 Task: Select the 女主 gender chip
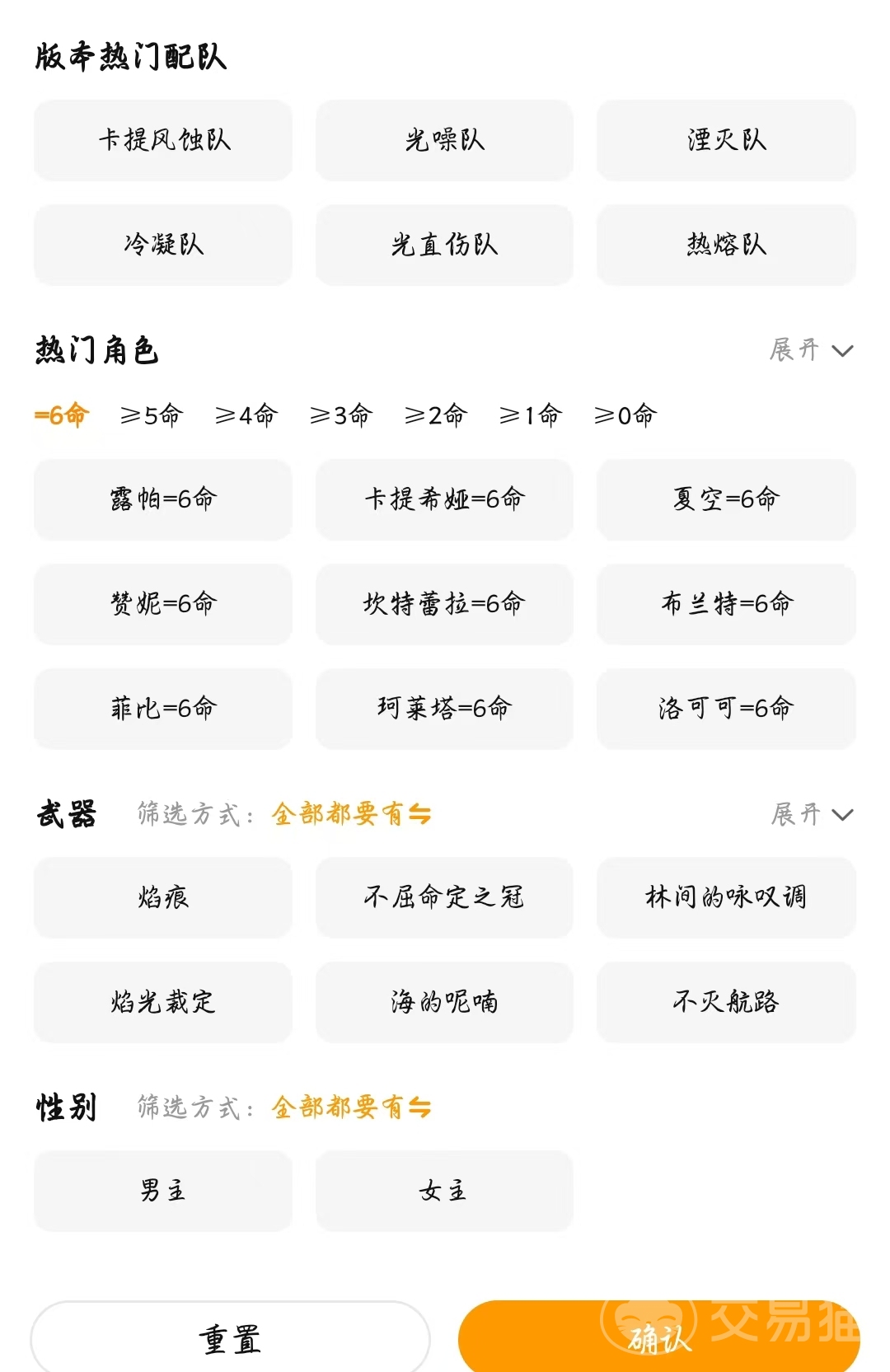[x=444, y=1191]
